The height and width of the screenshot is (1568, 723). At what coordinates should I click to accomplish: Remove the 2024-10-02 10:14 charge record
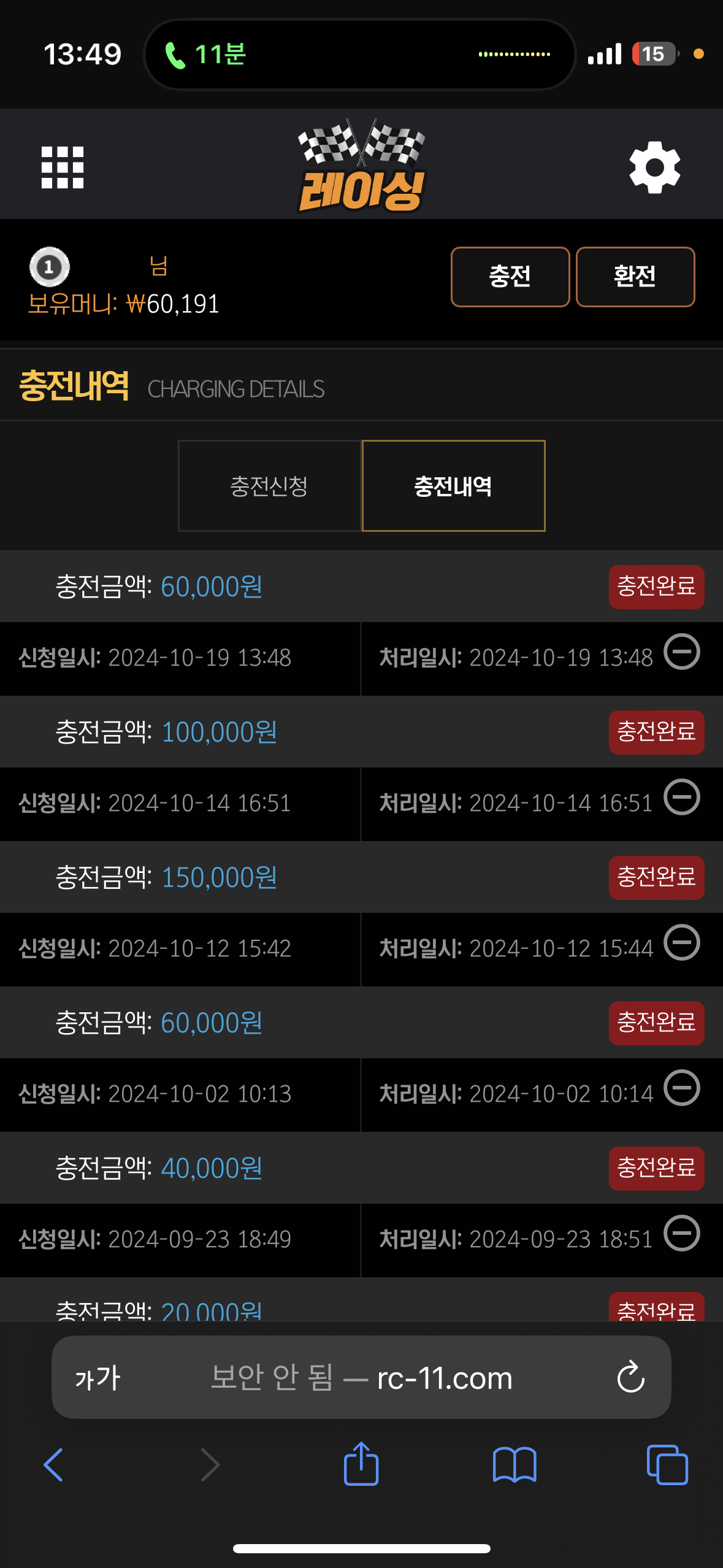click(682, 1088)
